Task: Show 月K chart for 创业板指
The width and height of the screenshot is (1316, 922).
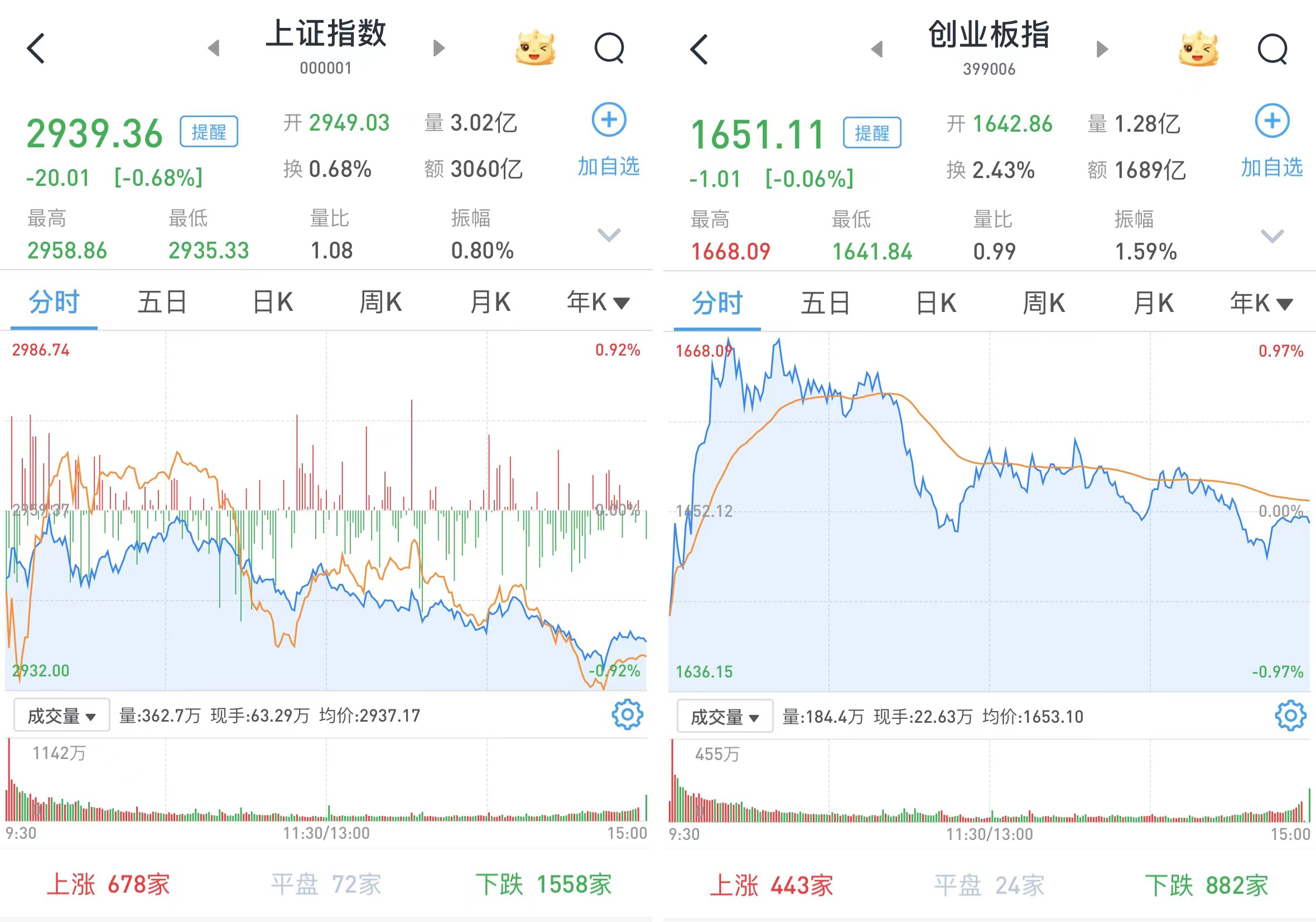Action: pyautogui.click(x=1154, y=303)
